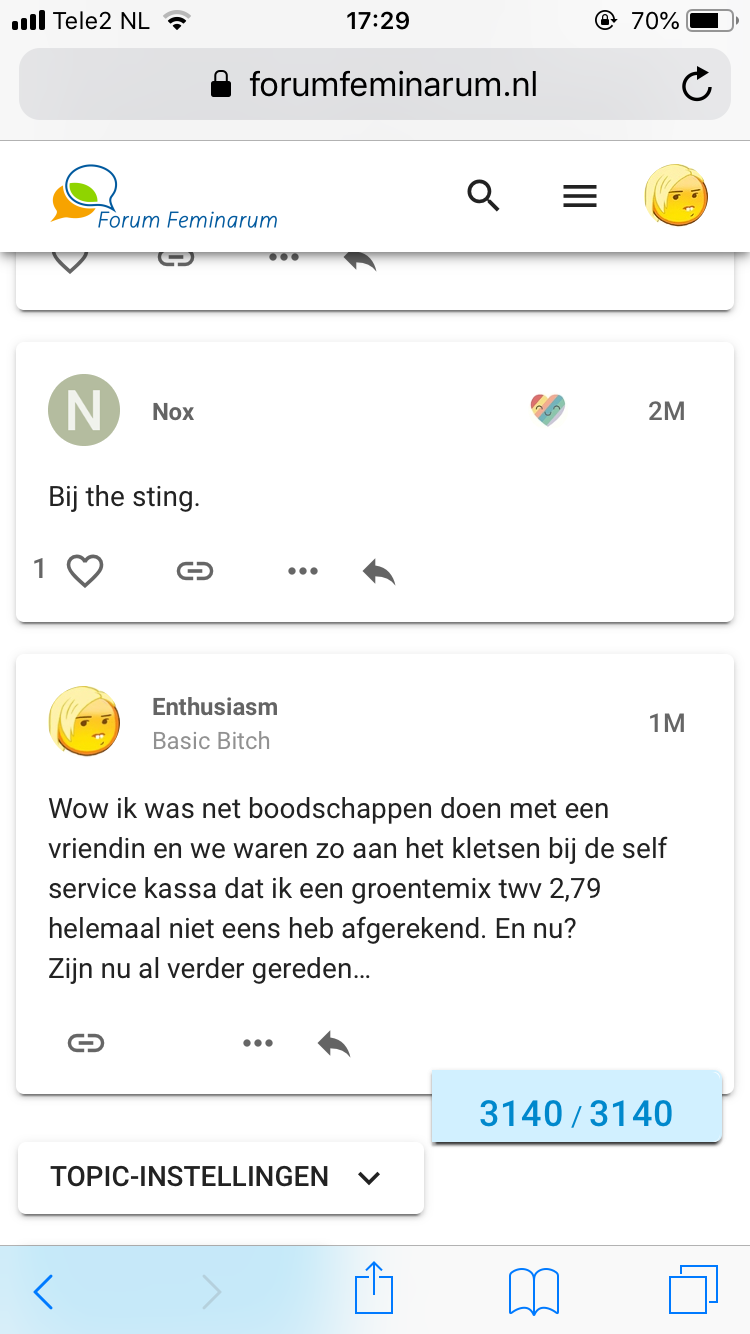Image resolution: width=750 pixels, height=1334 pixels.
Task: Reload the page in Safari
Action: [x=696, y=85]
